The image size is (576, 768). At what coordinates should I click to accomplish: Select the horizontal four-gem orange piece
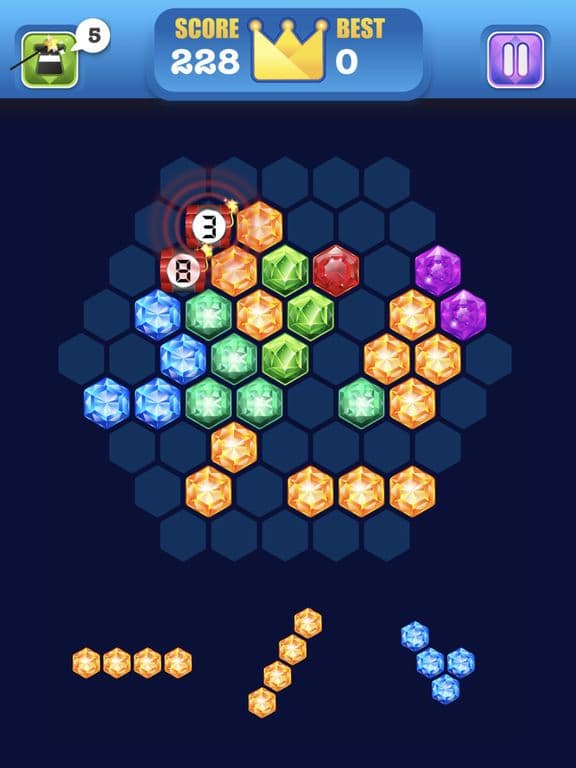(x=132, y=663)
